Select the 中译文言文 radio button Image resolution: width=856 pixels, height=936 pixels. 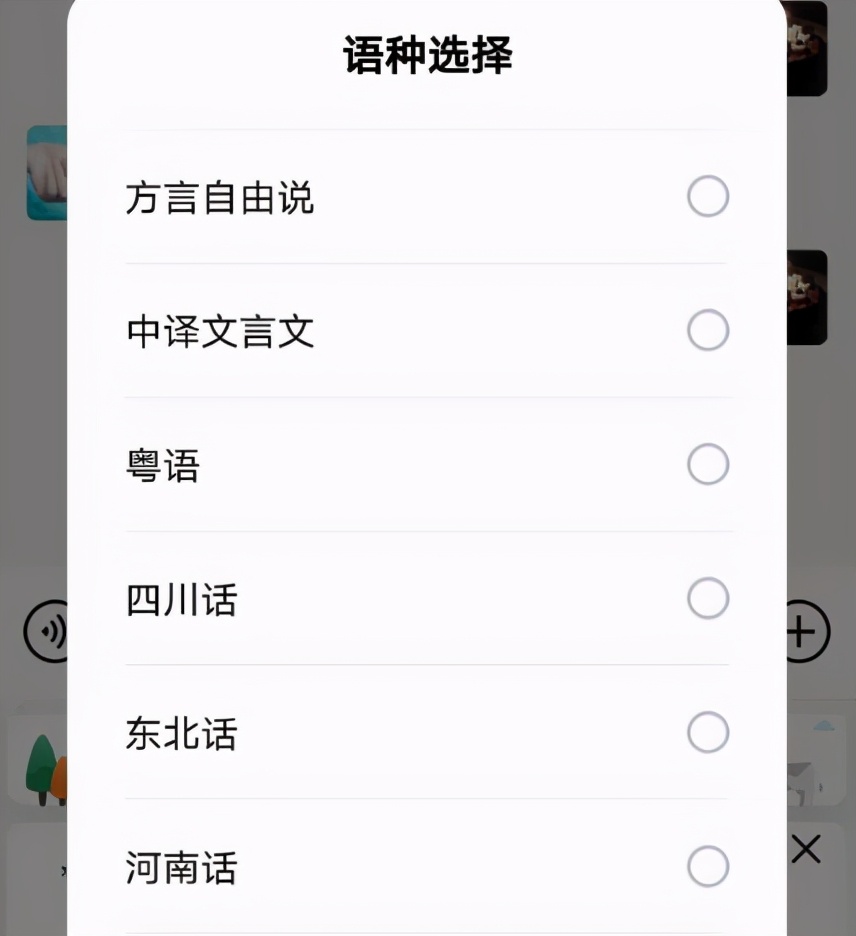[708, 330]
